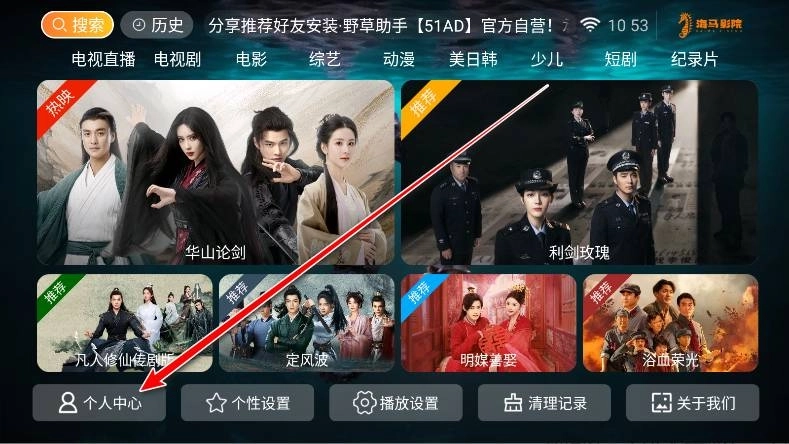Open the 浴血荣光 card

[670, 322]
